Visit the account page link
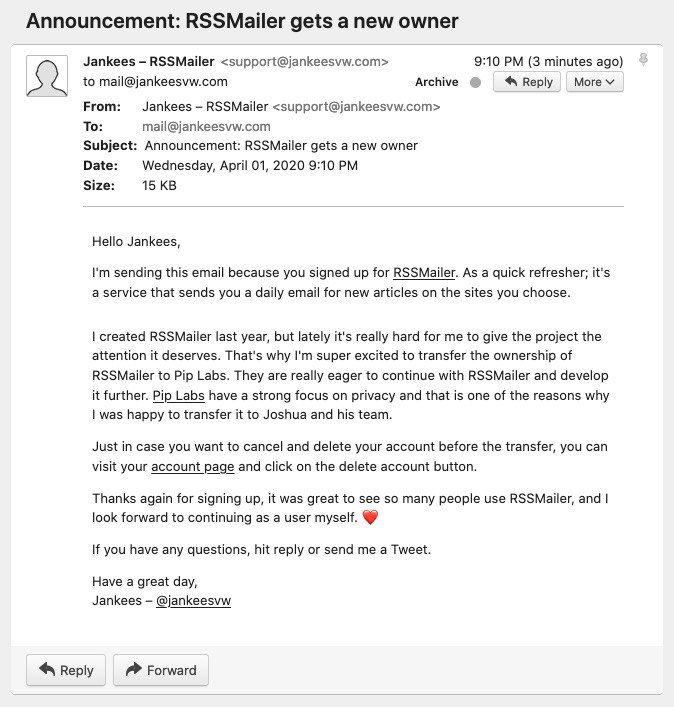This screenshot has width=674, height=707. coord(192,466)
